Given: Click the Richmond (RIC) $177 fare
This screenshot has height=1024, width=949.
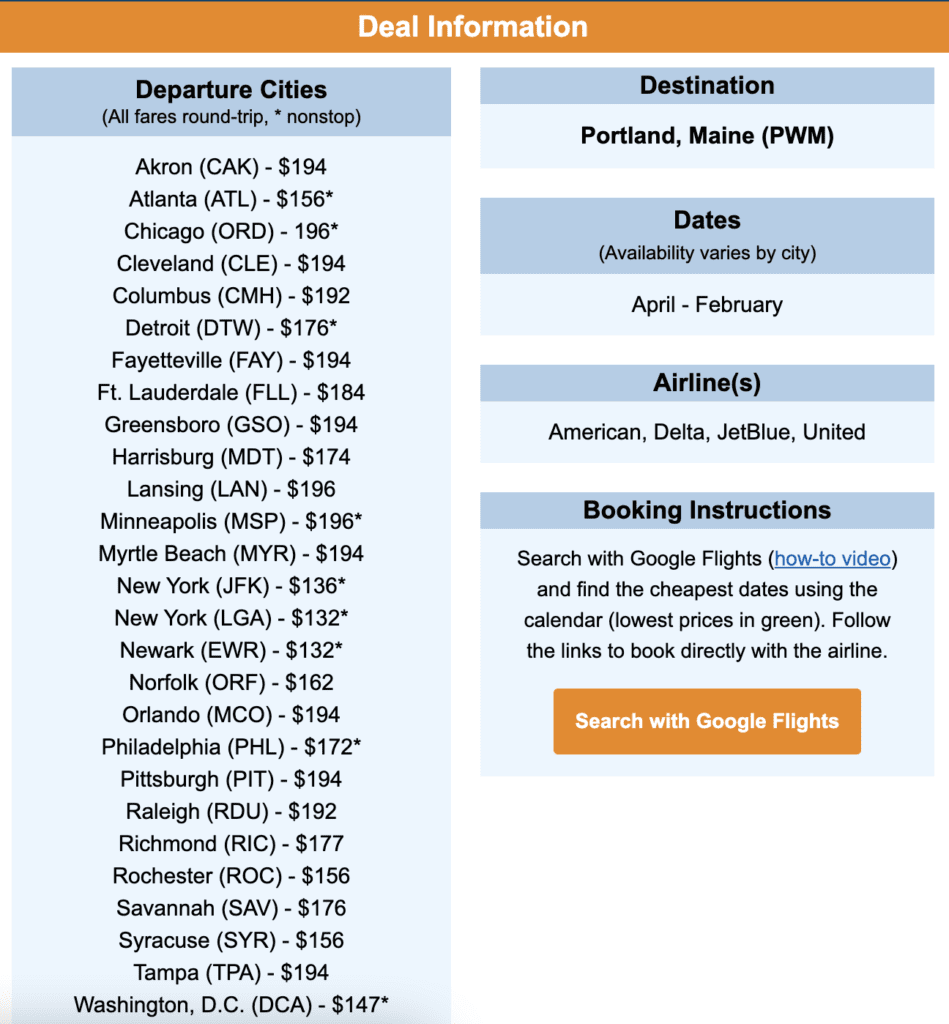Looking at the screenshot, I should [x=232, y=843].
